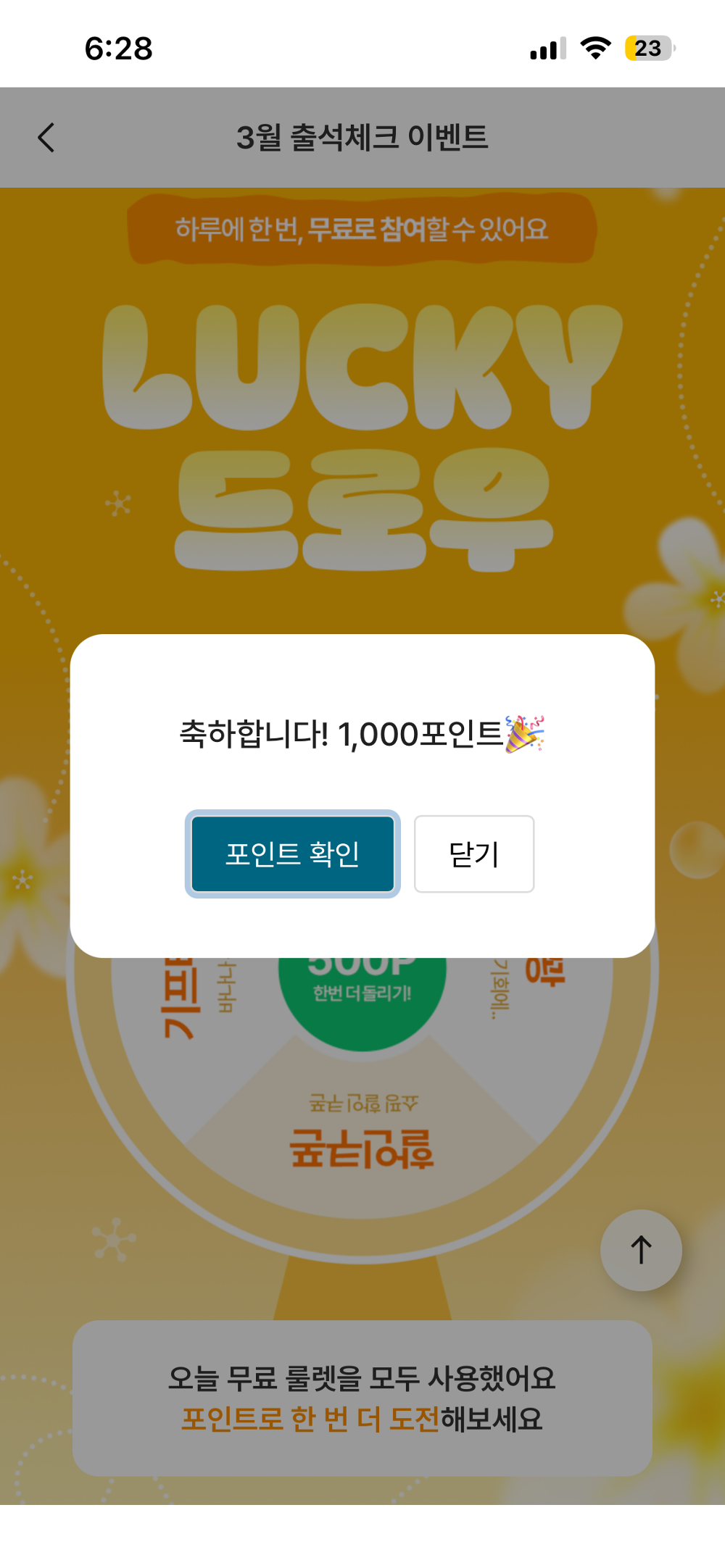Tap the 하루에 한 번 무료 참여 banner
The image size is (725, 1568).
pyautogui.click(x=362, y=230)
